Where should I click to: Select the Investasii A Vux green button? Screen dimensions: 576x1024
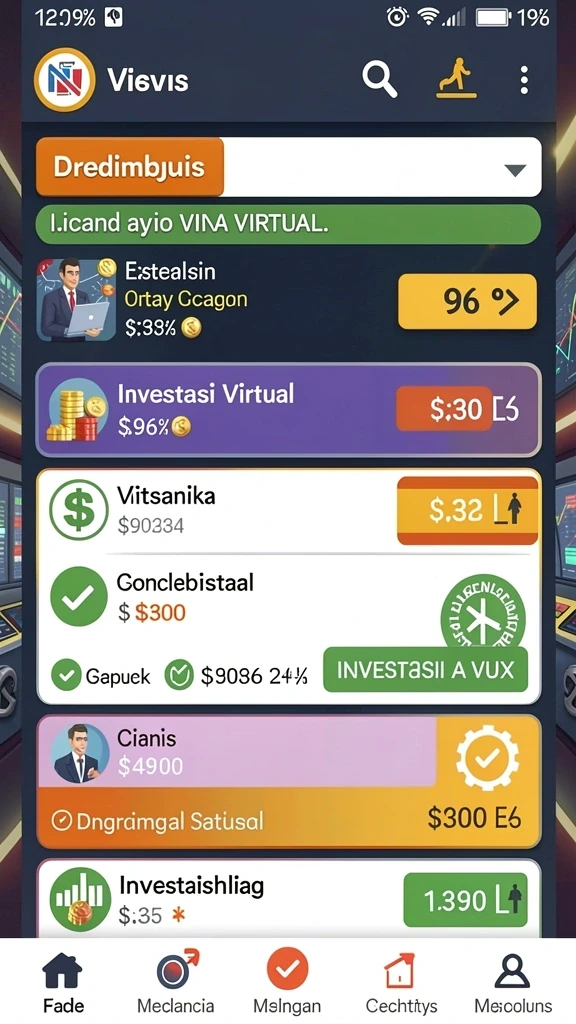[x=425, y=669]
